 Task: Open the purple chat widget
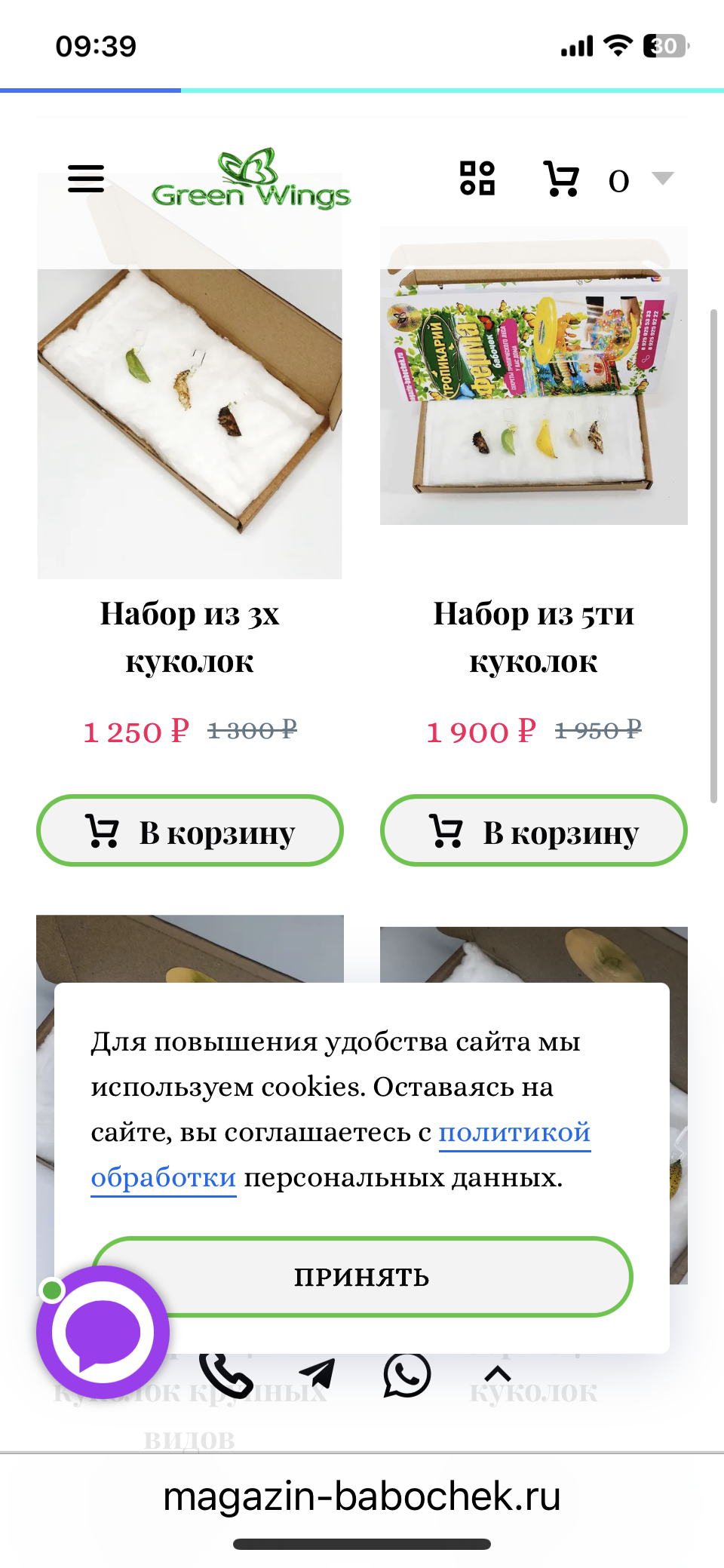pyautogui.click(x=103, y=1333)
